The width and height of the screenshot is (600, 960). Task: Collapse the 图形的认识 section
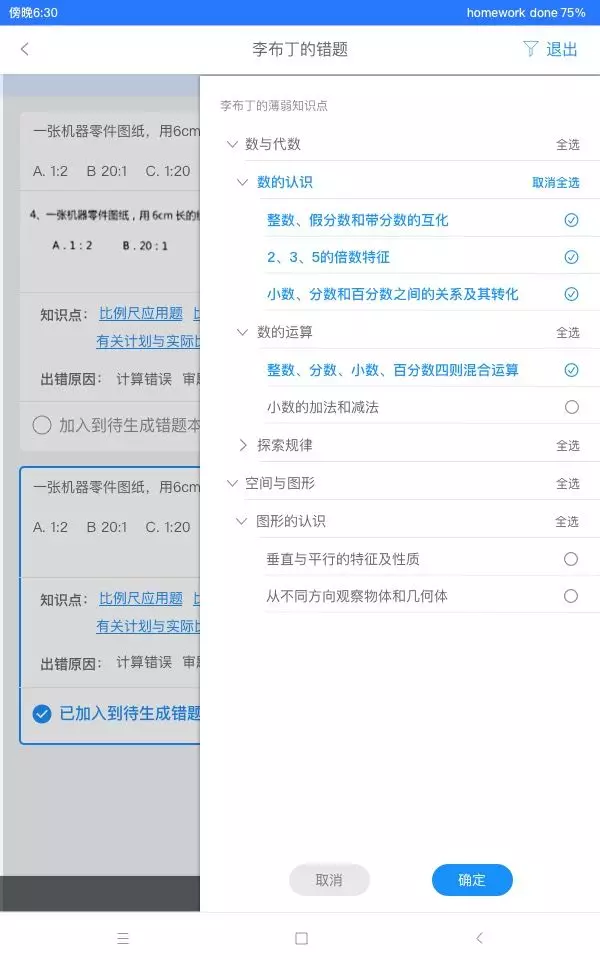click(242, 521)
